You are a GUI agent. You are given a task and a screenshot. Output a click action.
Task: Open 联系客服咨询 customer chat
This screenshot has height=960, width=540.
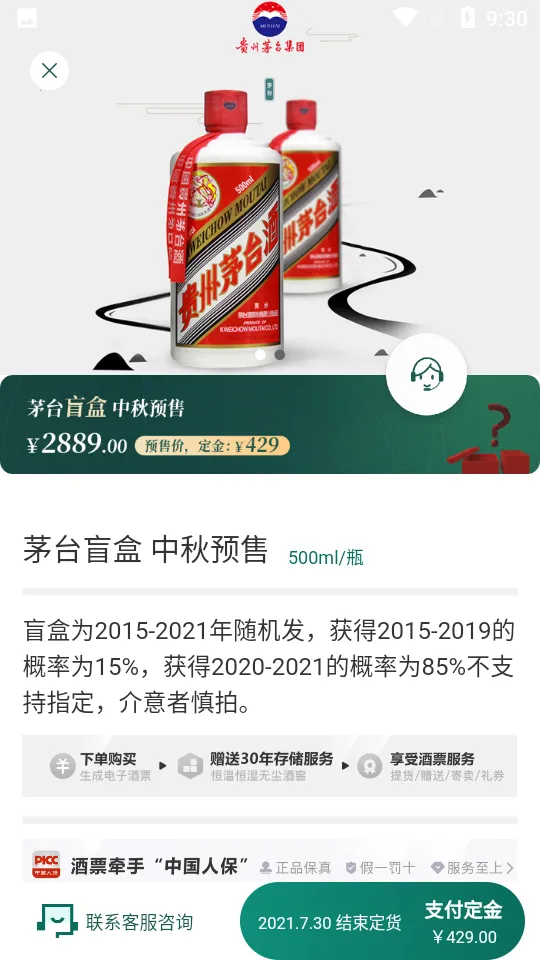[x=115, y=921]
